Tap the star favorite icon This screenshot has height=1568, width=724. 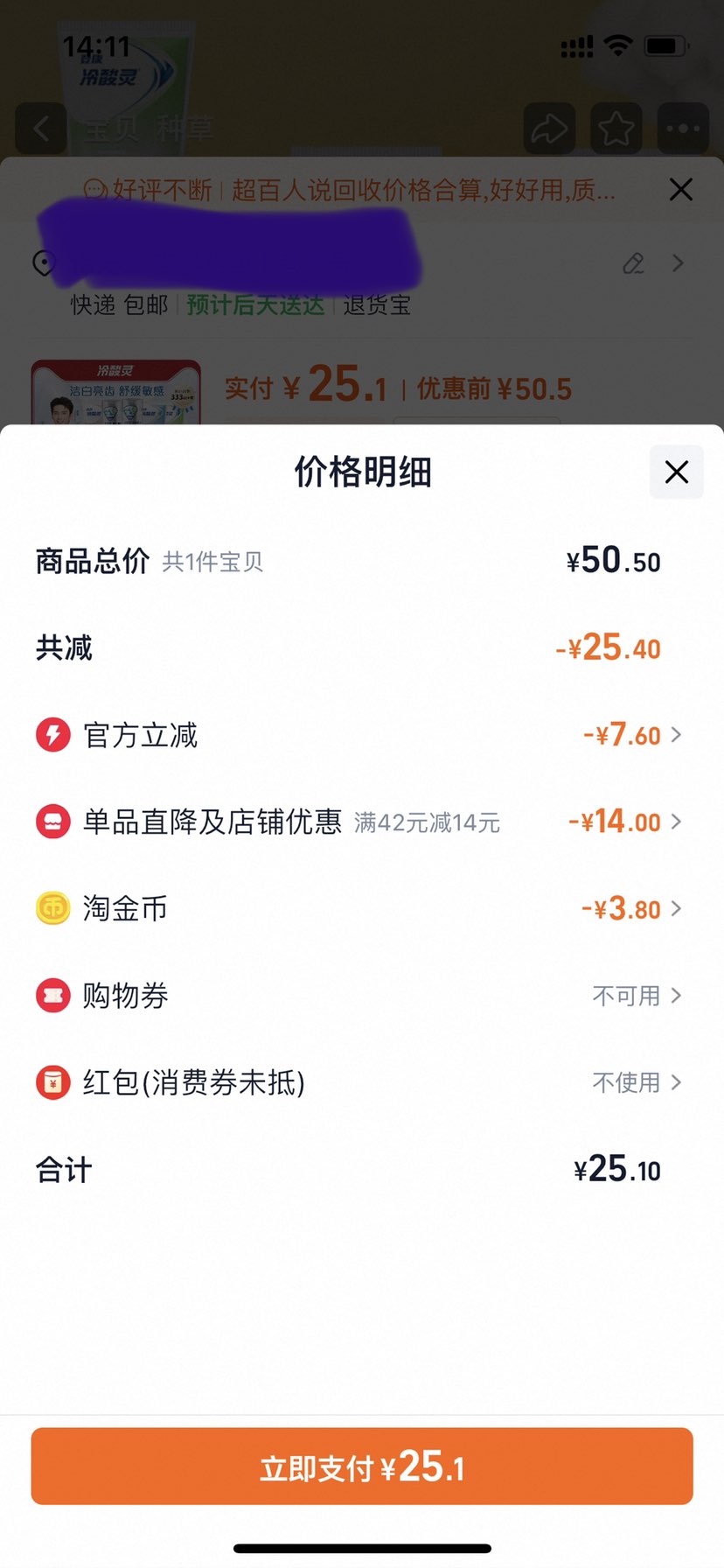click(616, 129)
